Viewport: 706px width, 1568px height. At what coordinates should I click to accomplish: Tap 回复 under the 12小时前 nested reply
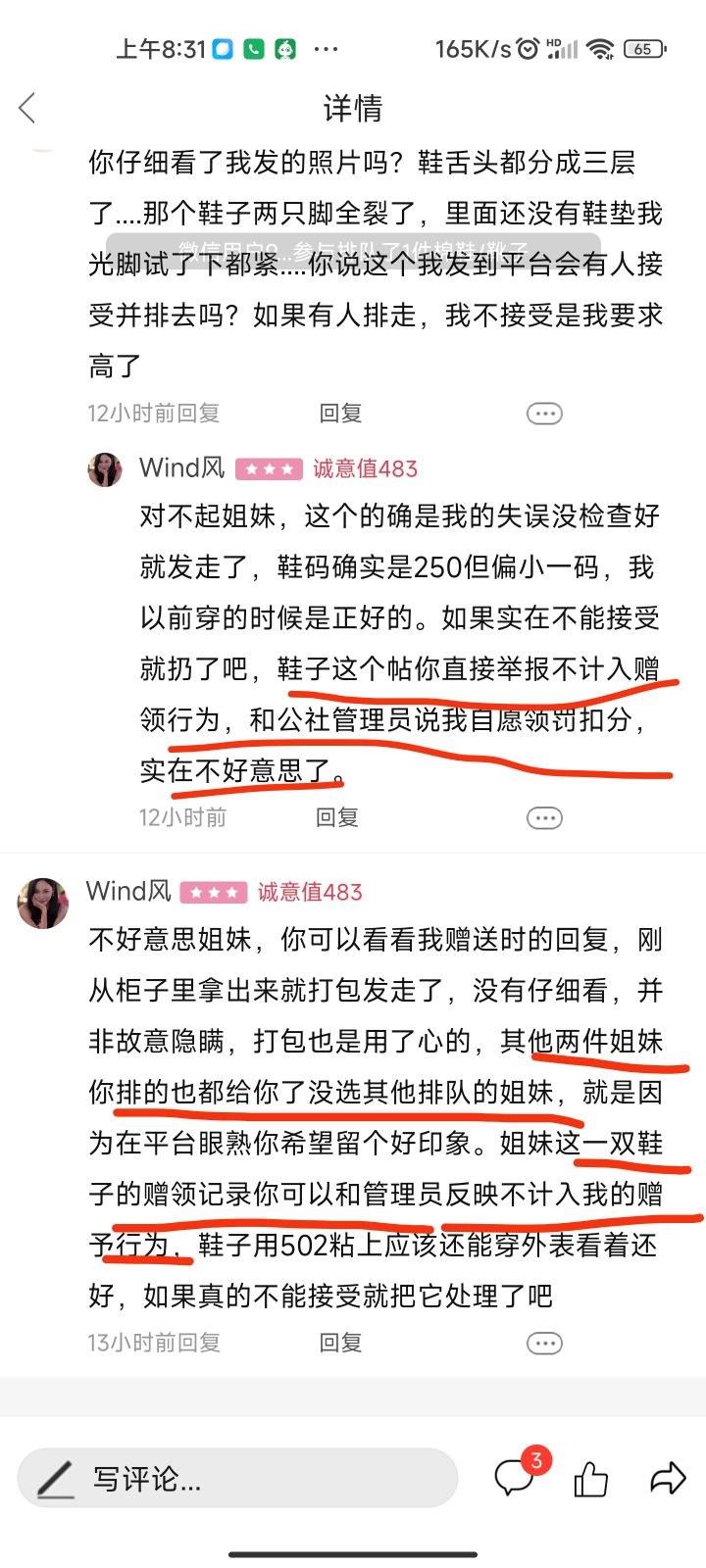coord(337,817)
